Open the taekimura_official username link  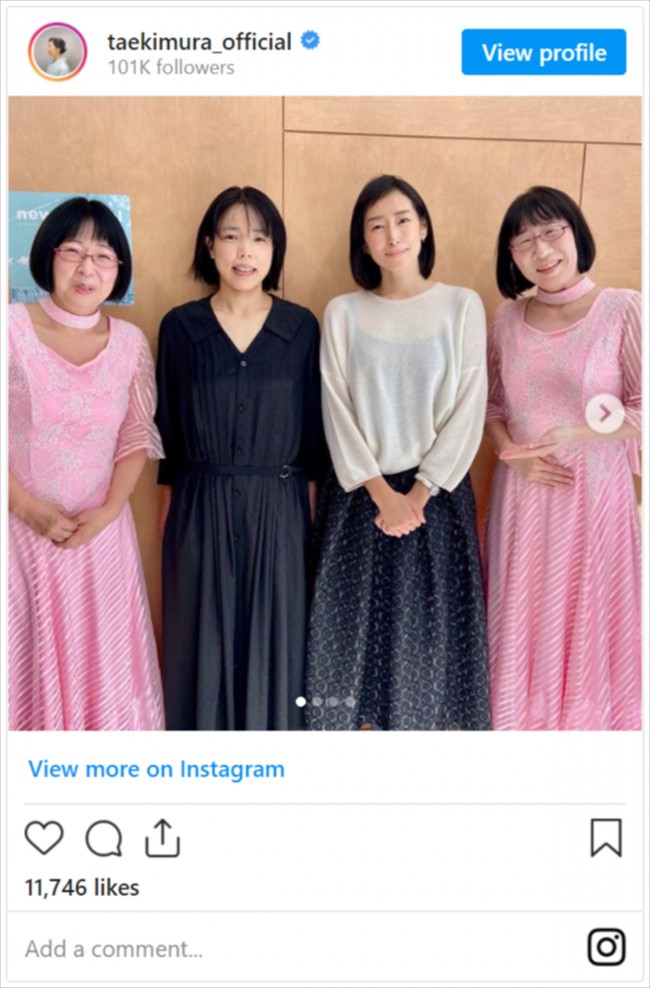click(199, 42)
